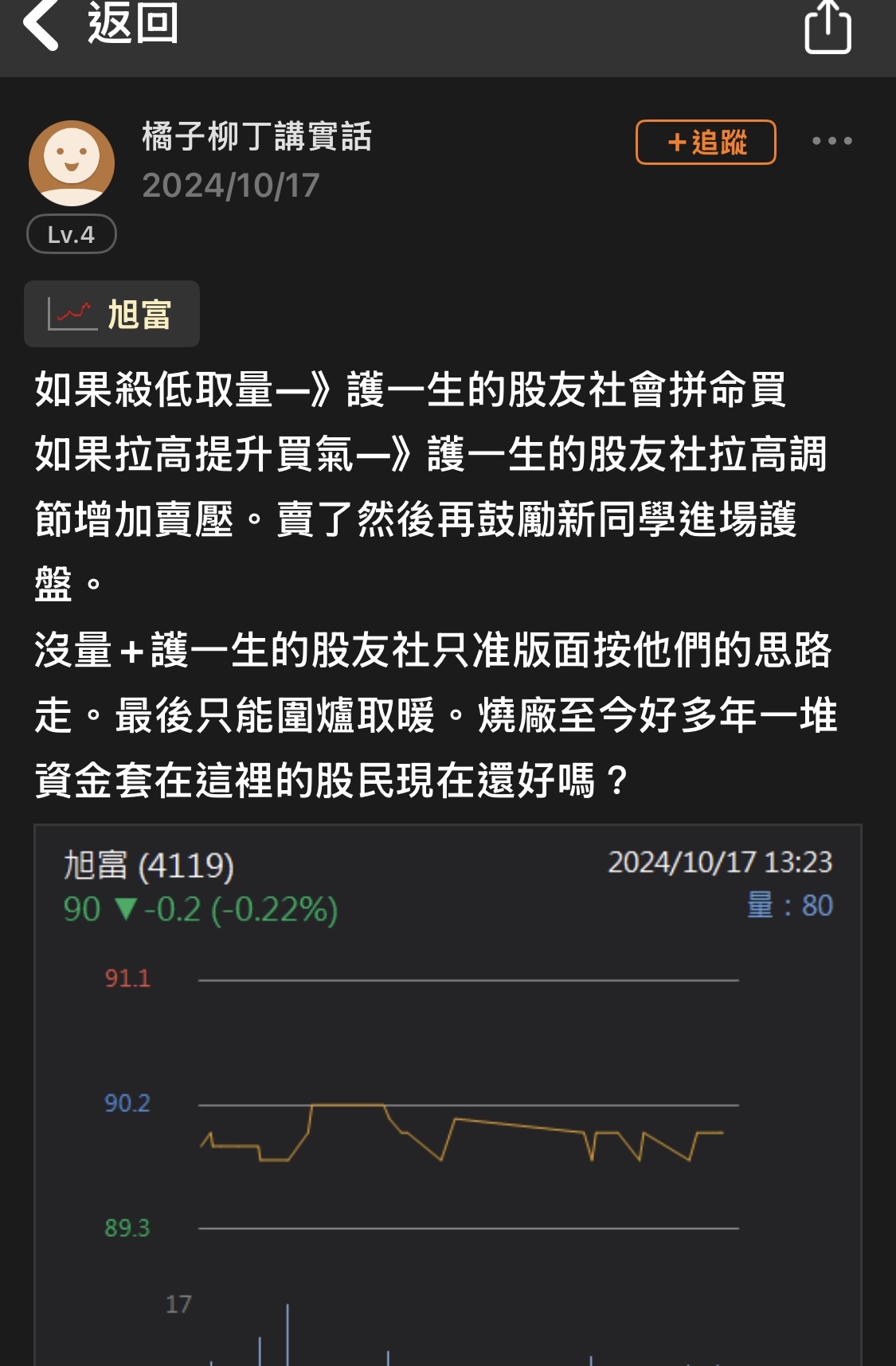Screen dimensions: 896x1366
Task: Open 橘子柳丁講實話's profile avatar
Action: click(x=72, y=164)
